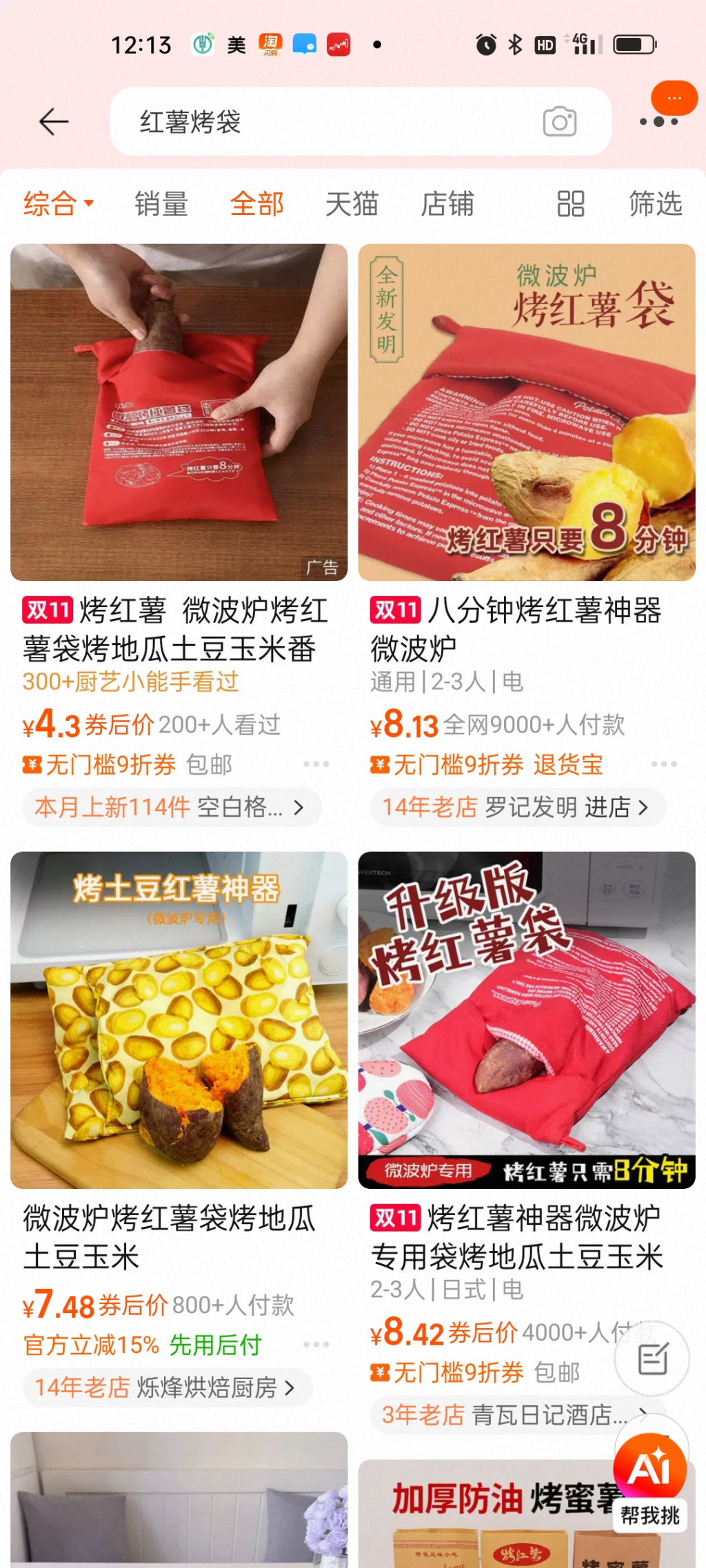Switch to the 天猫 tab
The width and height of the screenshot is (706, 1568).
pyautogui.click(x=352, y=204)
